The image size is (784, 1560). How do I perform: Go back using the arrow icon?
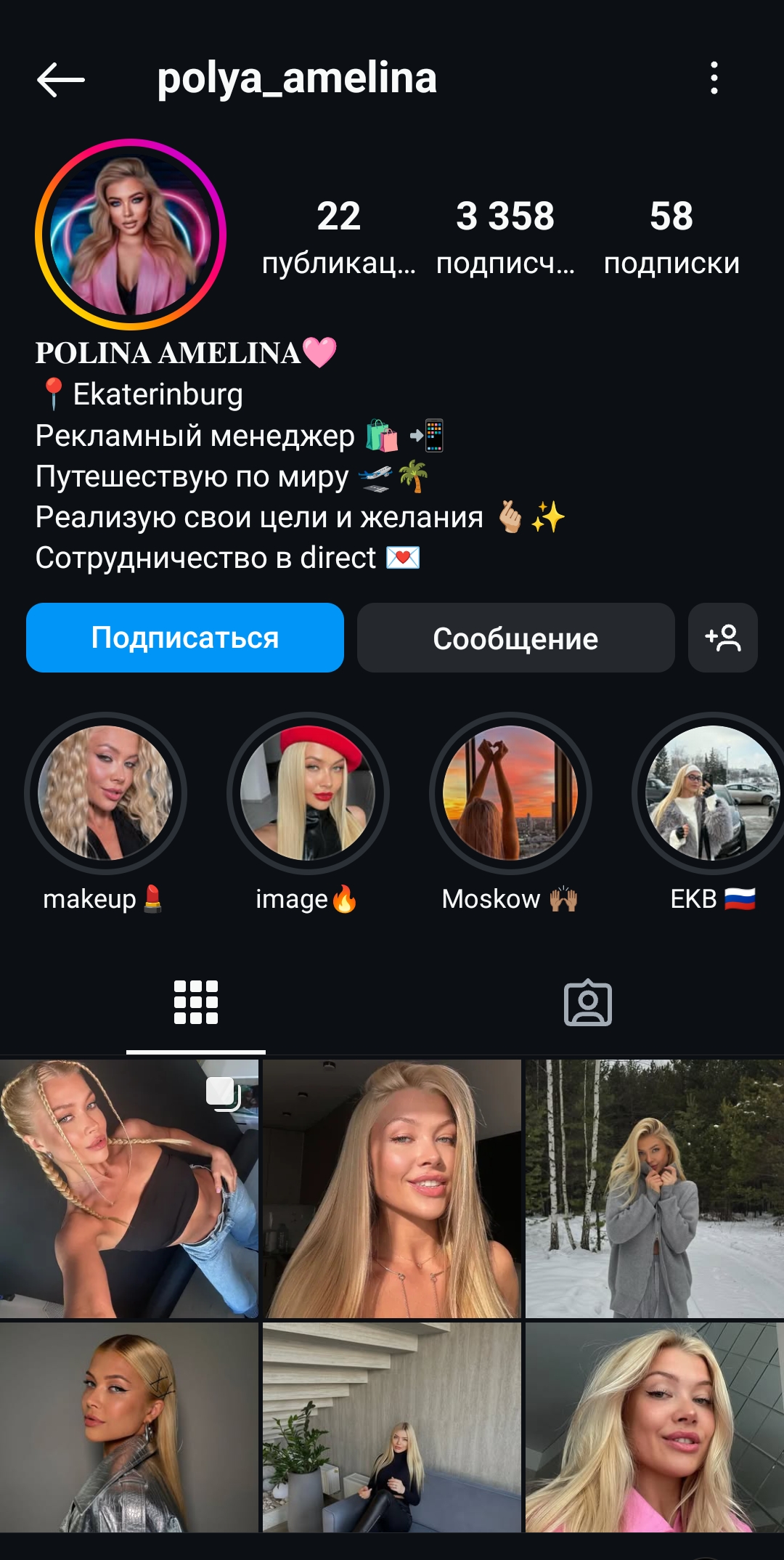pyautogui.click(x=61, y=79)
